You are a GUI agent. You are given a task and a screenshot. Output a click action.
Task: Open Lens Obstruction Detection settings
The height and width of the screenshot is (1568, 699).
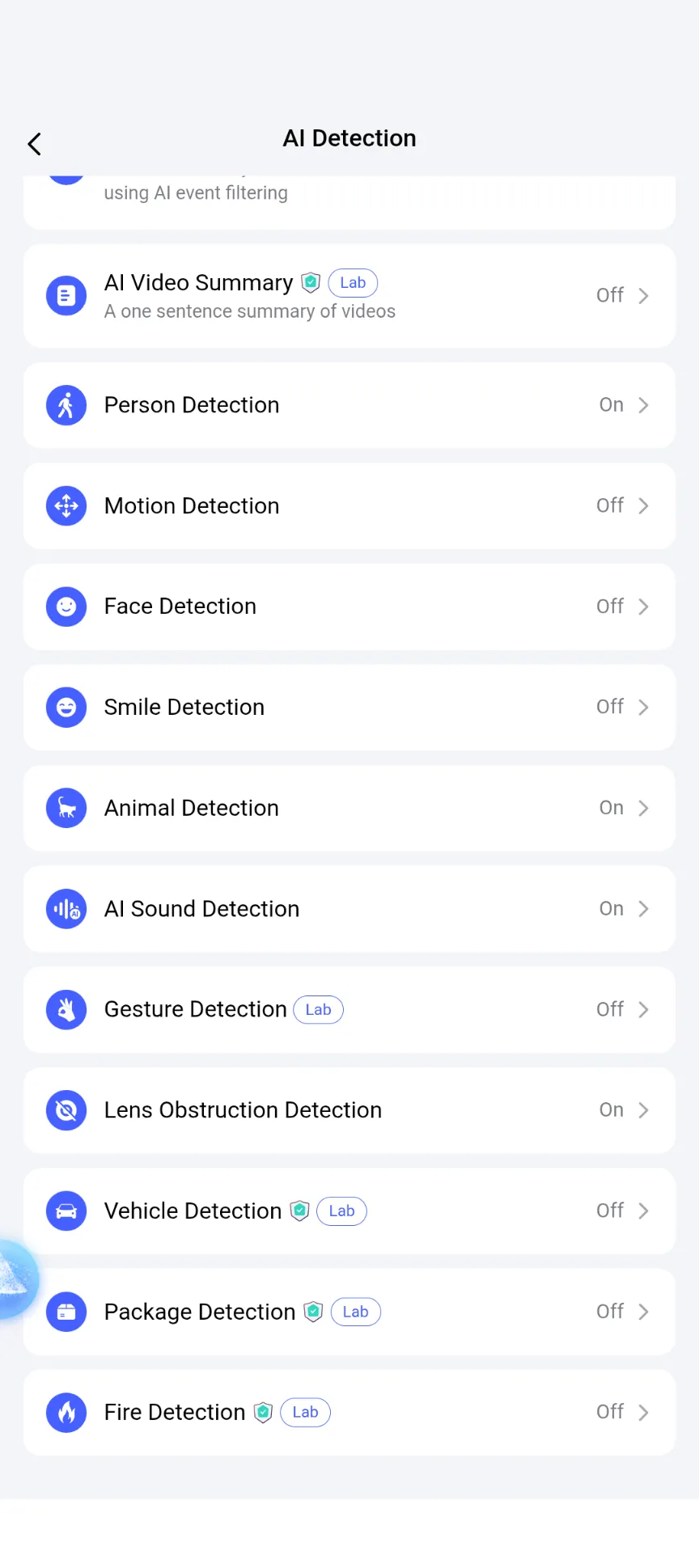click(349, 1110)
